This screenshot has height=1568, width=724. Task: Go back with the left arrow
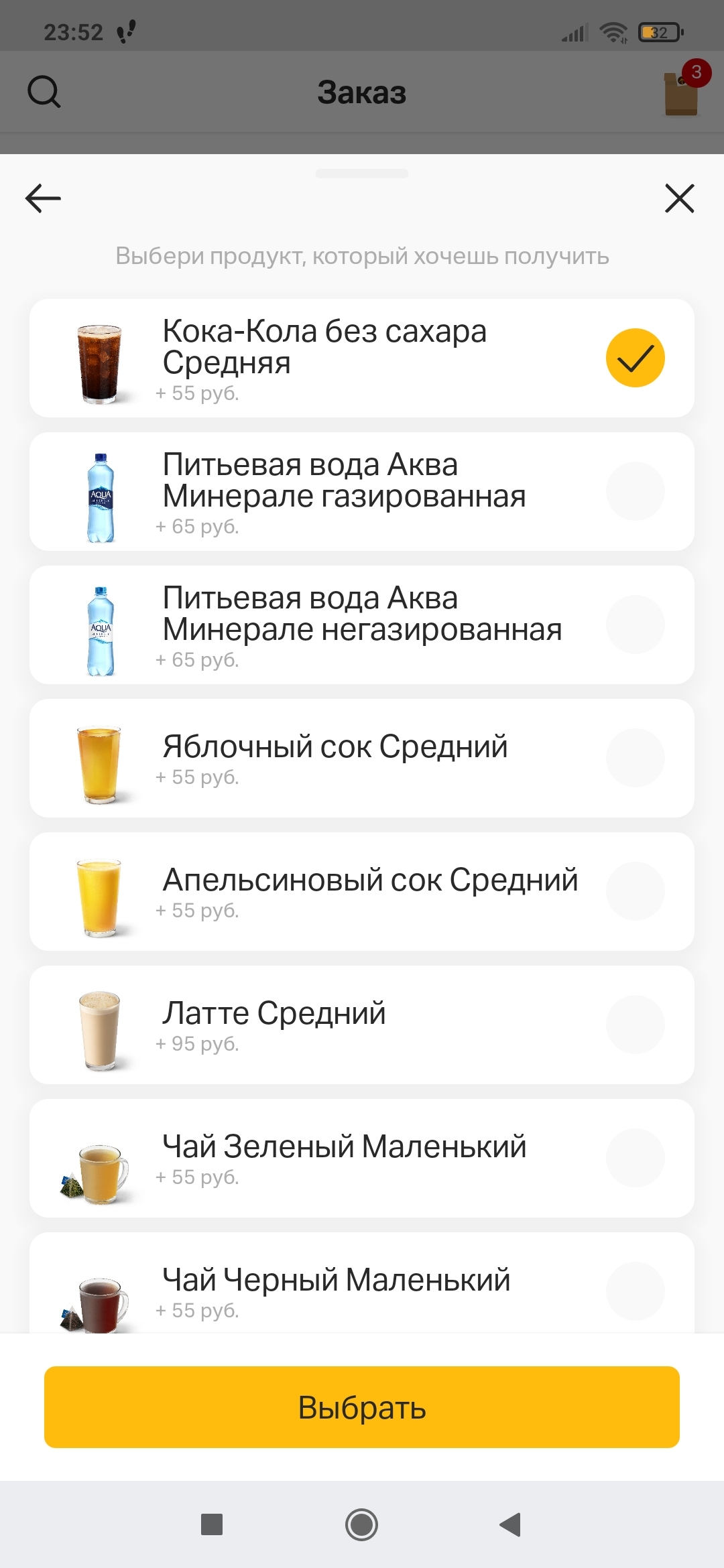coord(43,198)
